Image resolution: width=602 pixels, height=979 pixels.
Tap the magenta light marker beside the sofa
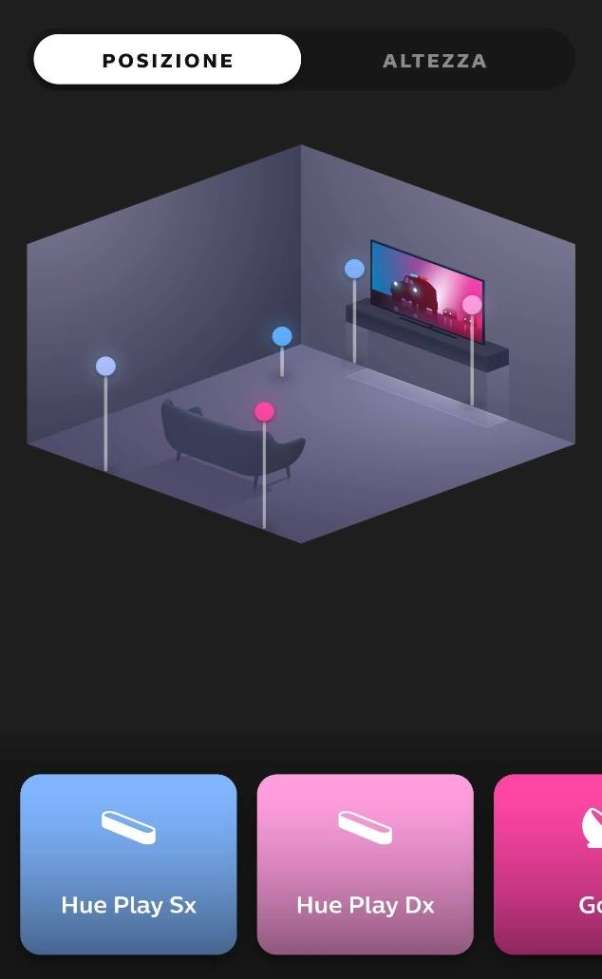(x=264, y=412)
